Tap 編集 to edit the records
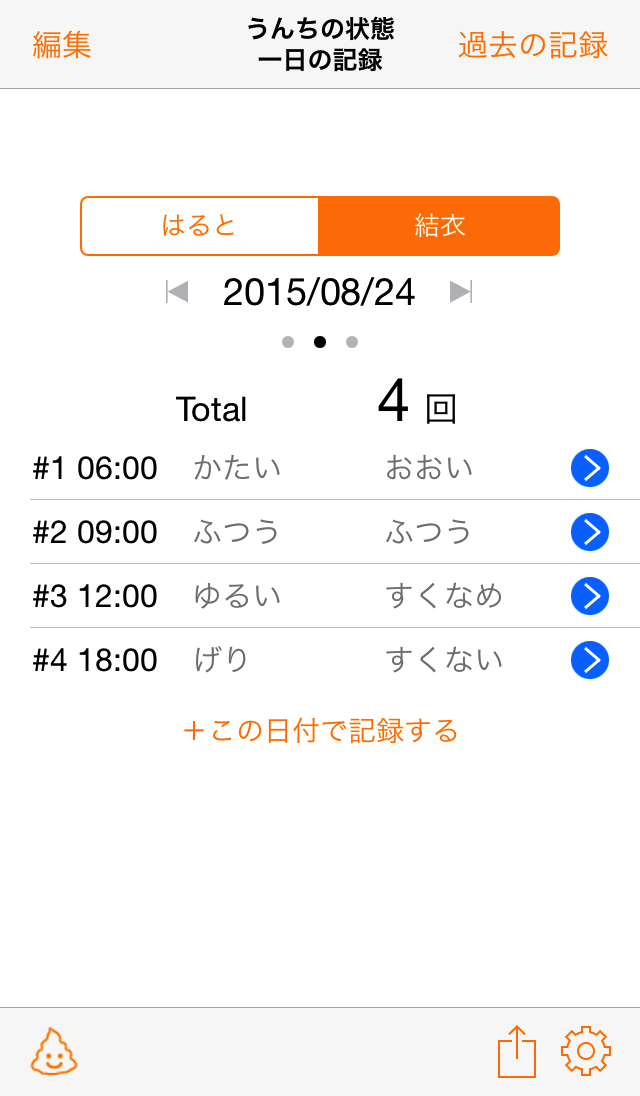This screenshot has width=640, height=1096. pyautogui.click(x=61, y=45)
